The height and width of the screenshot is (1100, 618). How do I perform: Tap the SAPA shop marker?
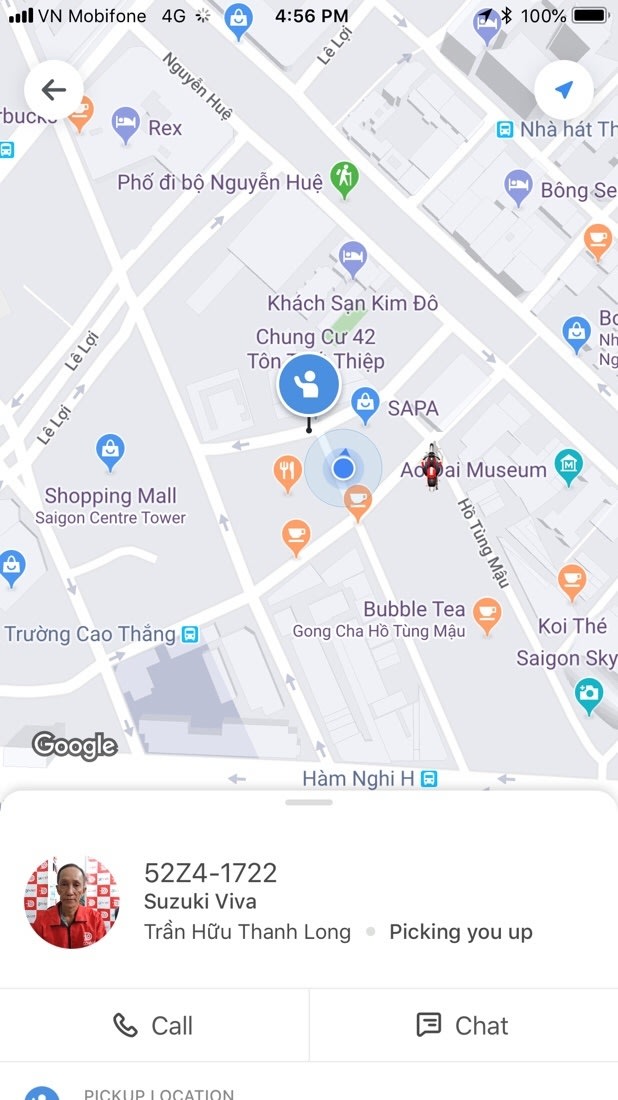point(365,405)
